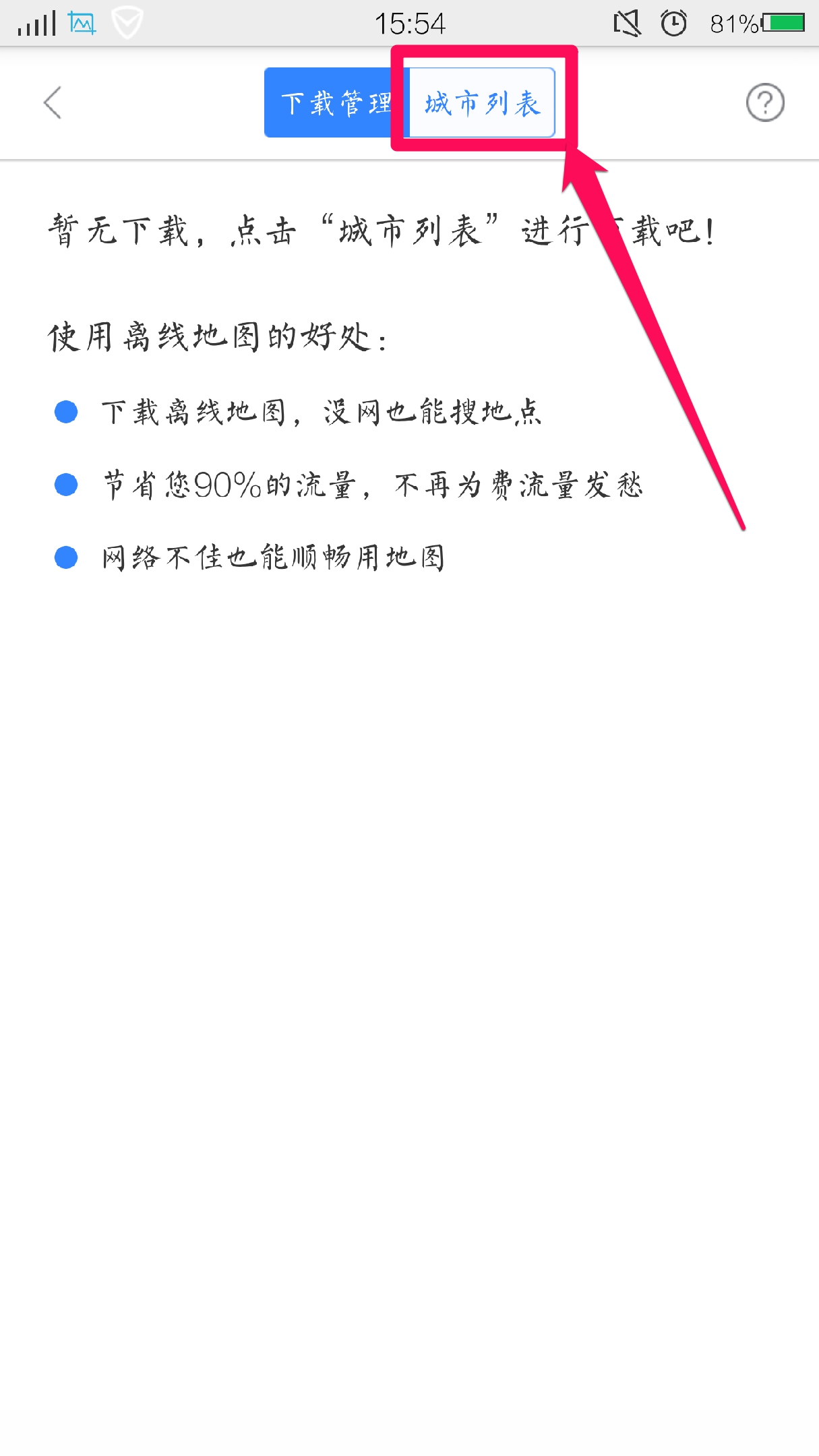Viewport: 819px width, 1456px height.
Task: Go back using the top-left arrow
Action: click(x=53, y=102)
